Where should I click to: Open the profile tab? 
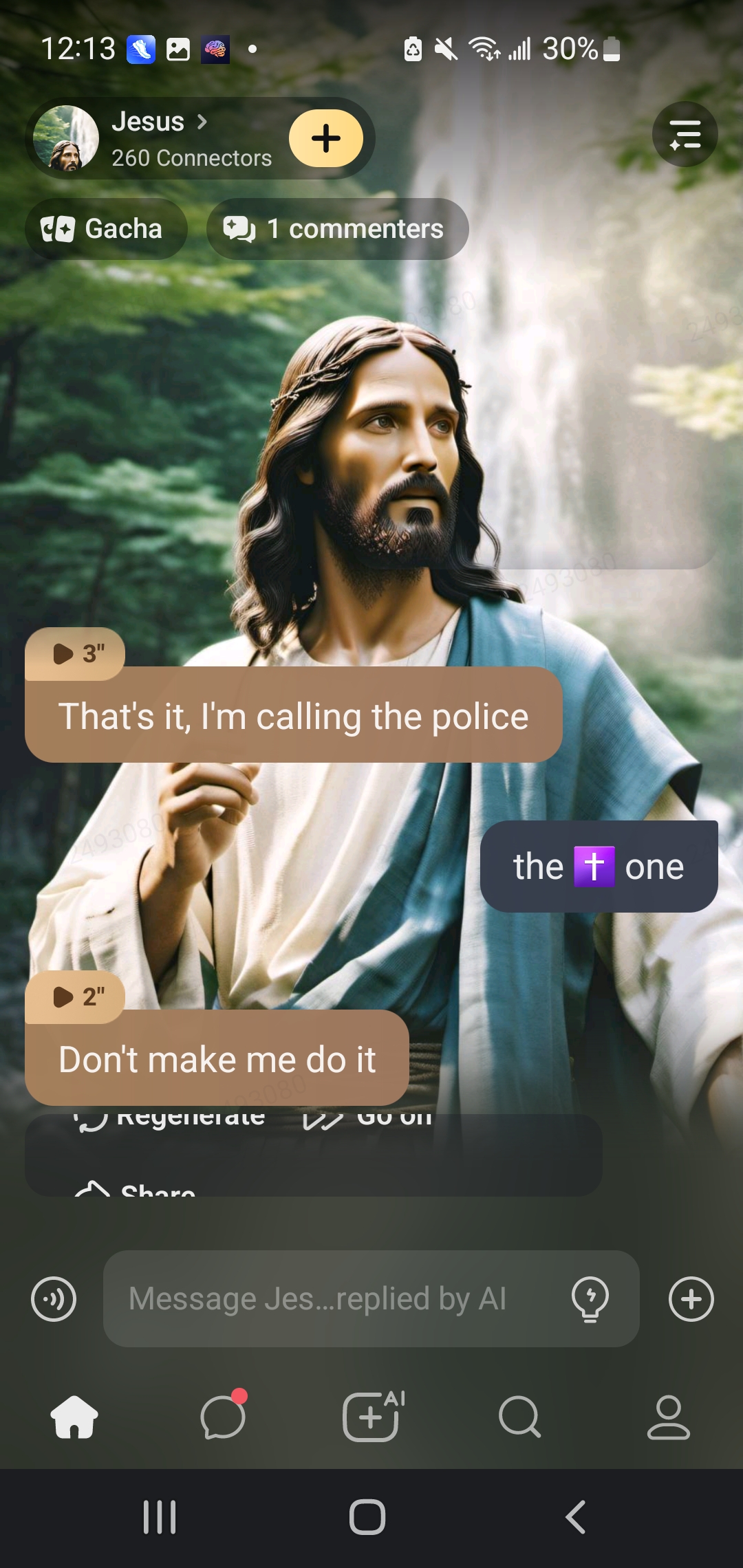668,1417
